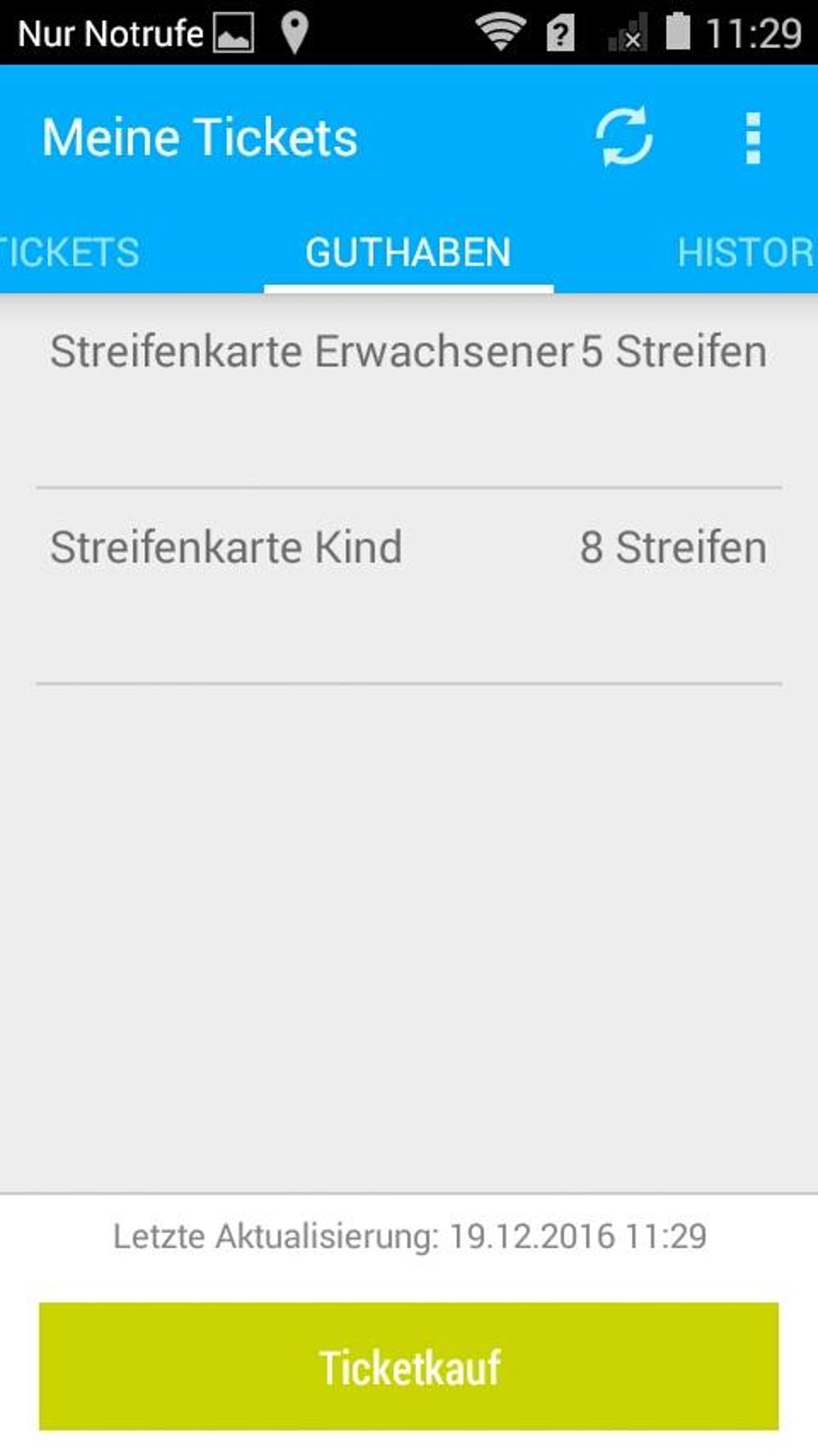Open Streifenkarte Erwachsener entry
Viewport: 818px width, 1456px height.
[x=408, y=391]
